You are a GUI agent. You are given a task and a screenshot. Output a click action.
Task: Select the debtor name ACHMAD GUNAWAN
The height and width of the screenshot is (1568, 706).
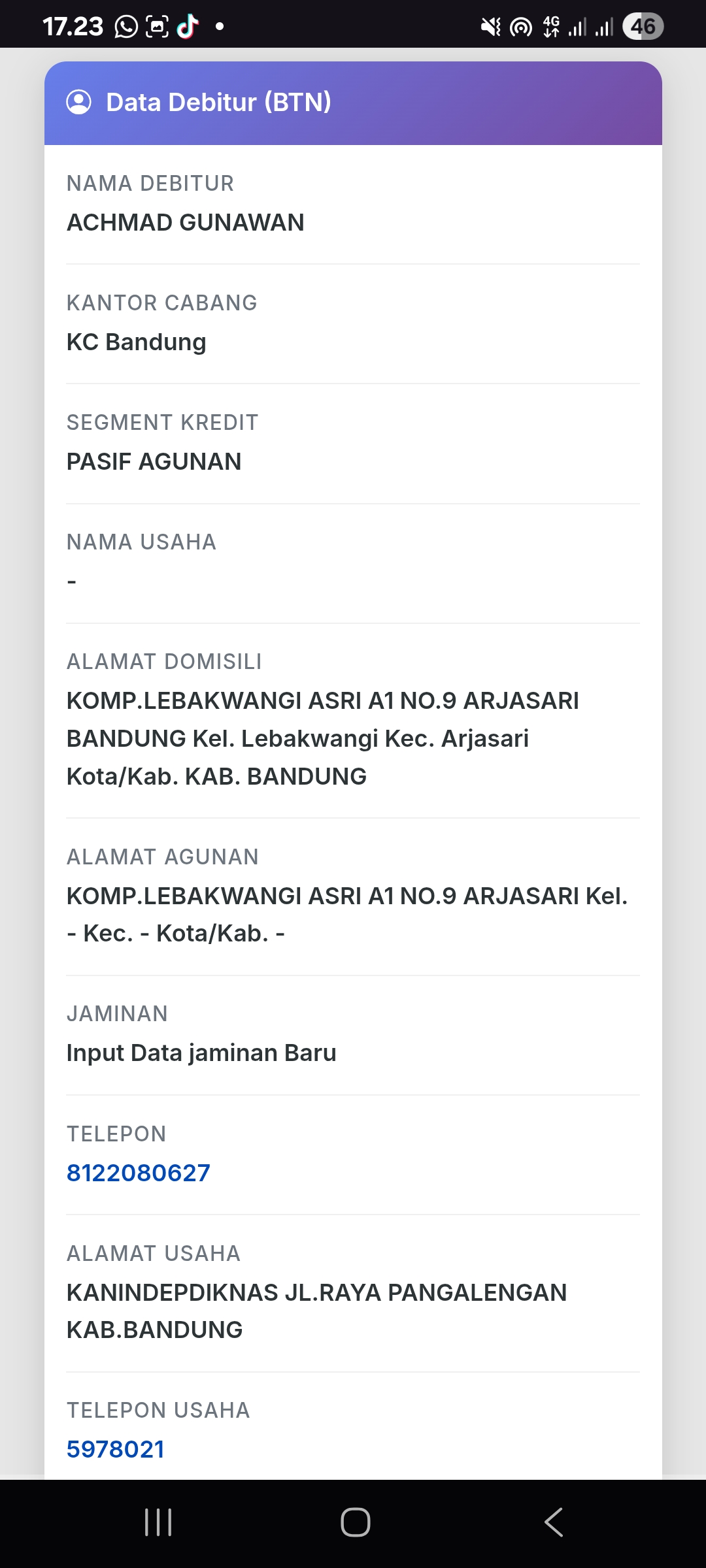pos(186,222)
